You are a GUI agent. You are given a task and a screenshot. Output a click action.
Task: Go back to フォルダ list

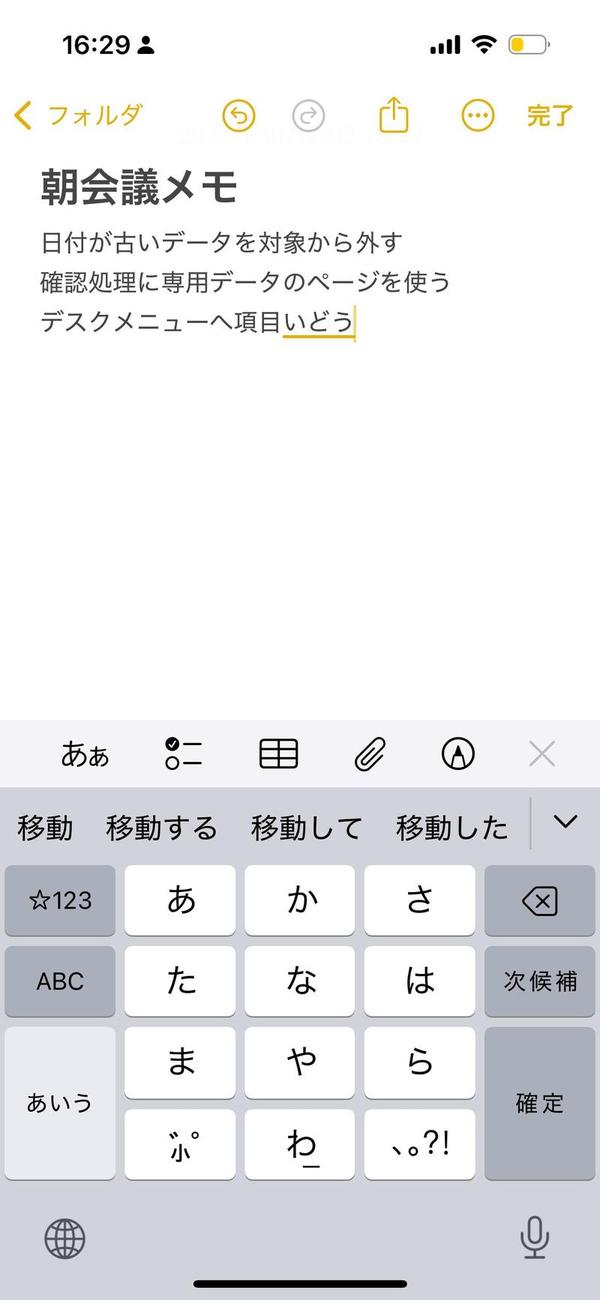tap(78, 115)
